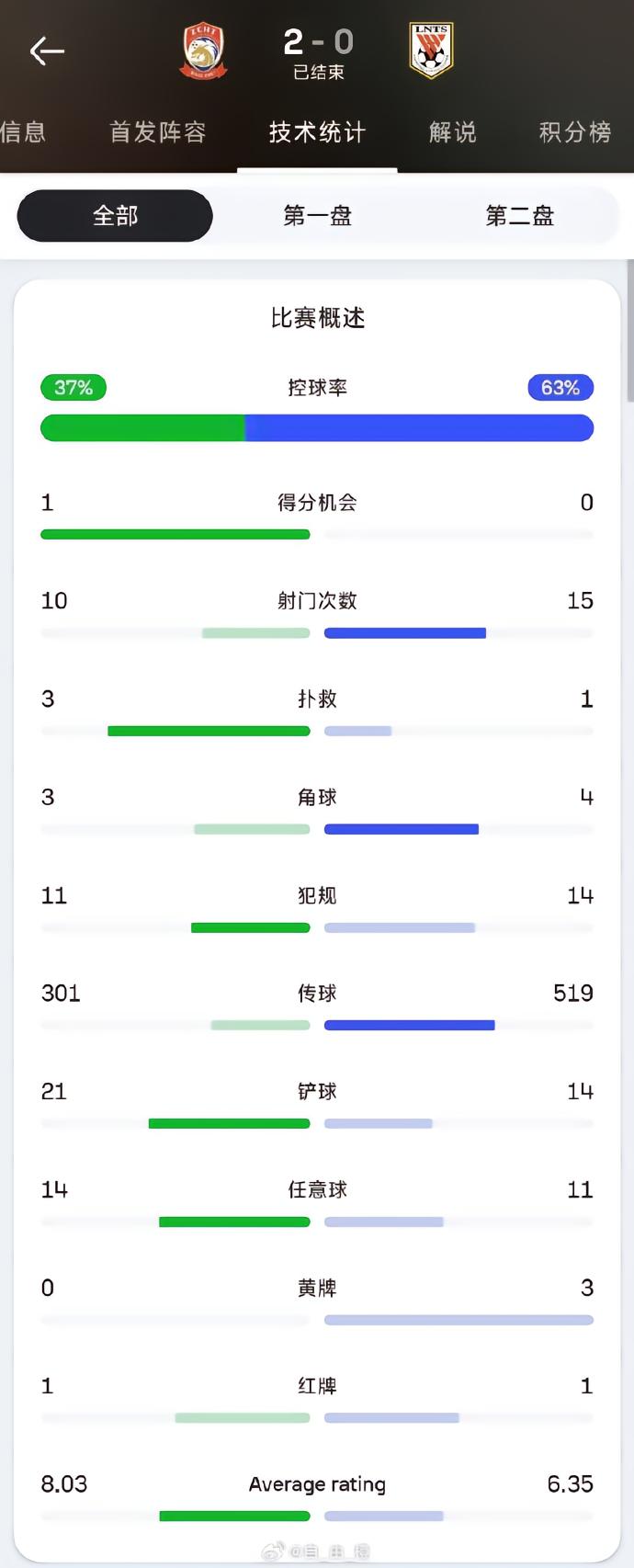
Task: Show stats for 第二盘
Action: tap(519, 216)
